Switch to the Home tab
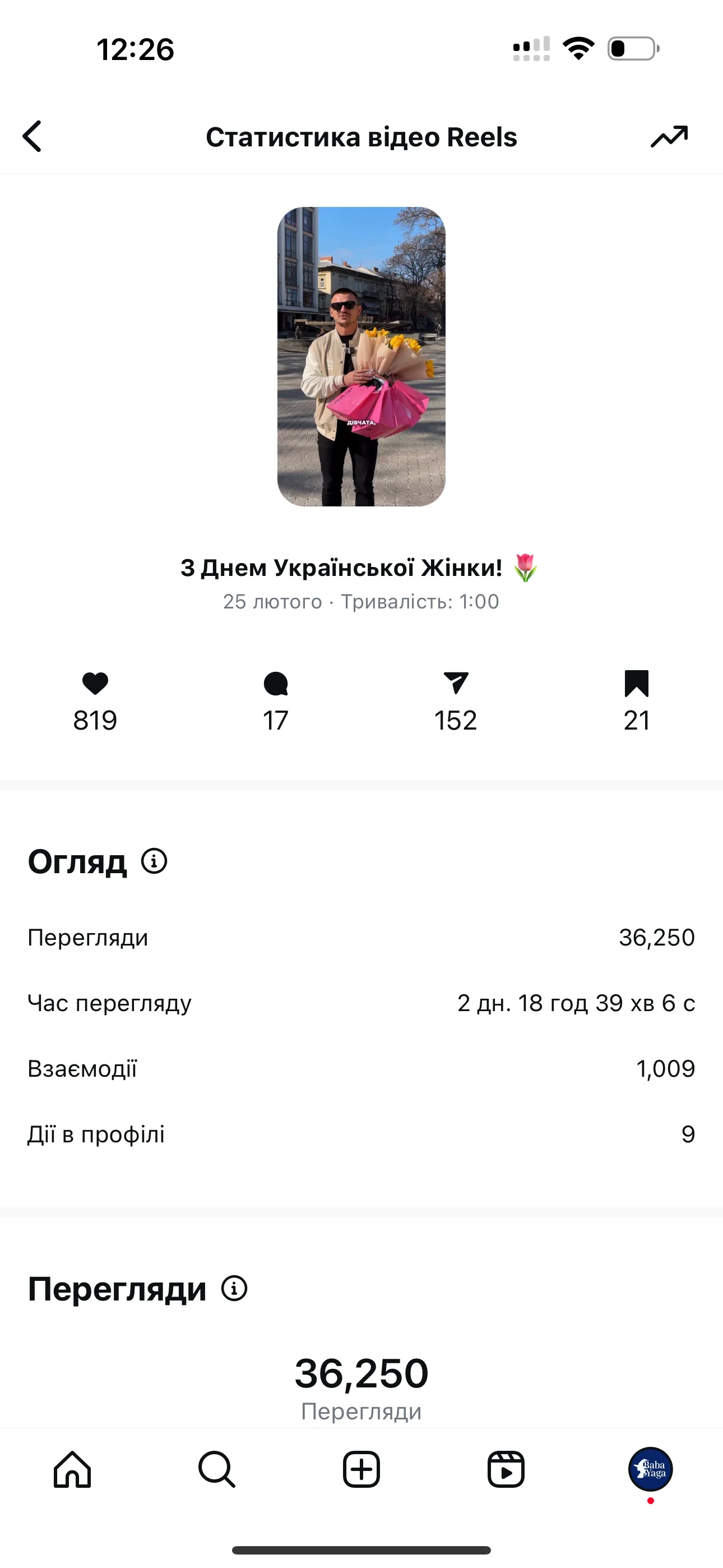The height and width of the screenshot is (1568, 723). 72,1470
